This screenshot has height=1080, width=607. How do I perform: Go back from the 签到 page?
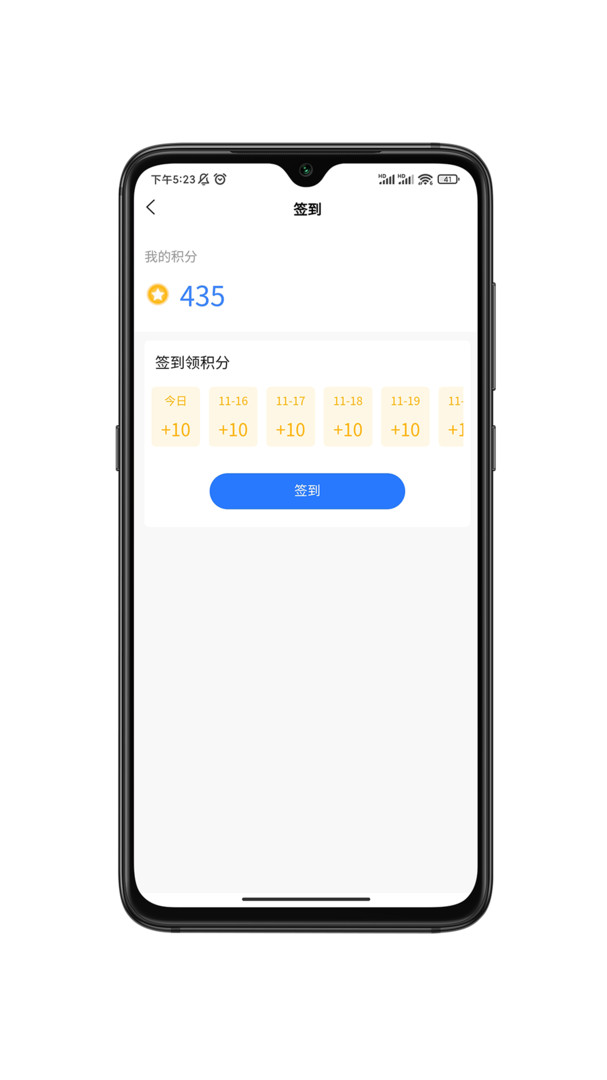(x=151, y=207)
